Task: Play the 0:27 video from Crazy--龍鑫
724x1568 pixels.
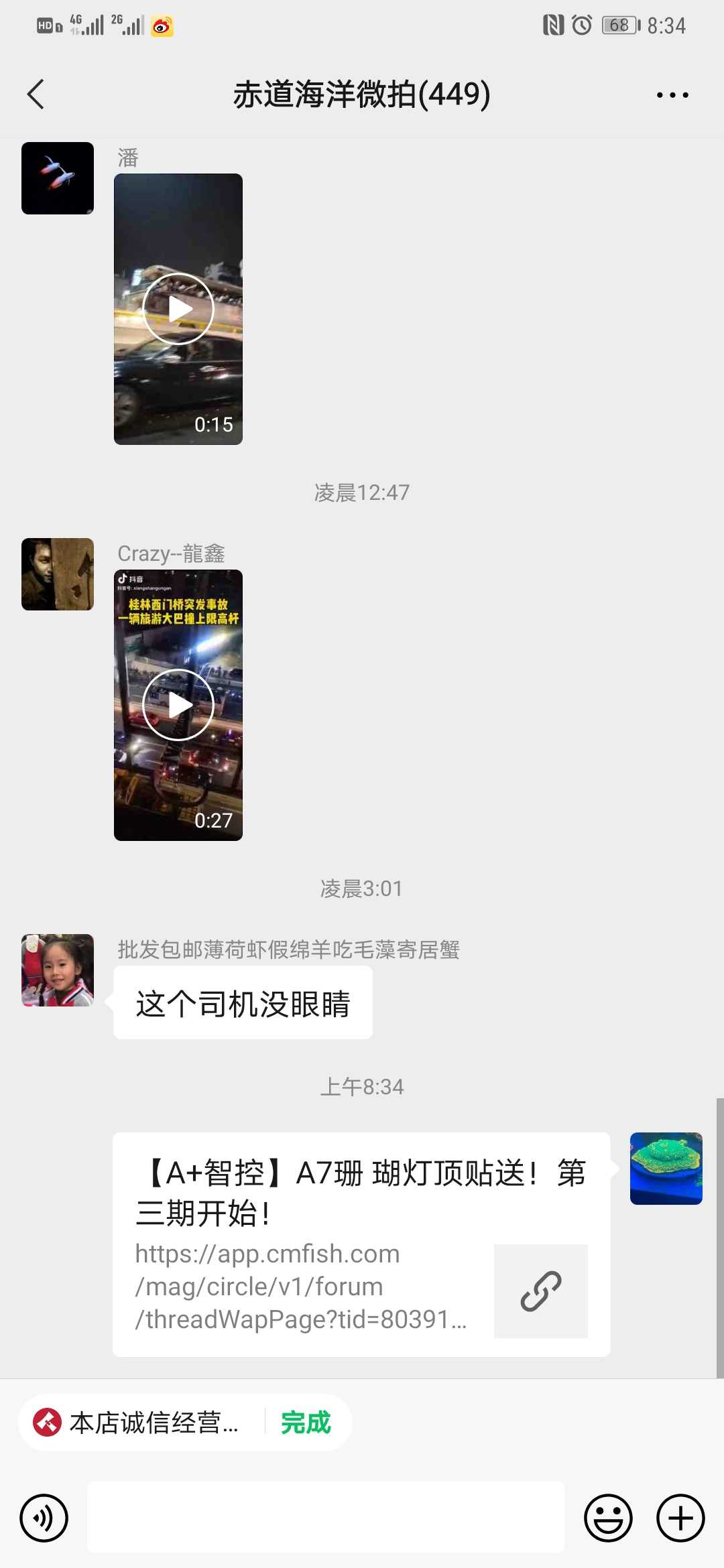Action: [178, 705]
